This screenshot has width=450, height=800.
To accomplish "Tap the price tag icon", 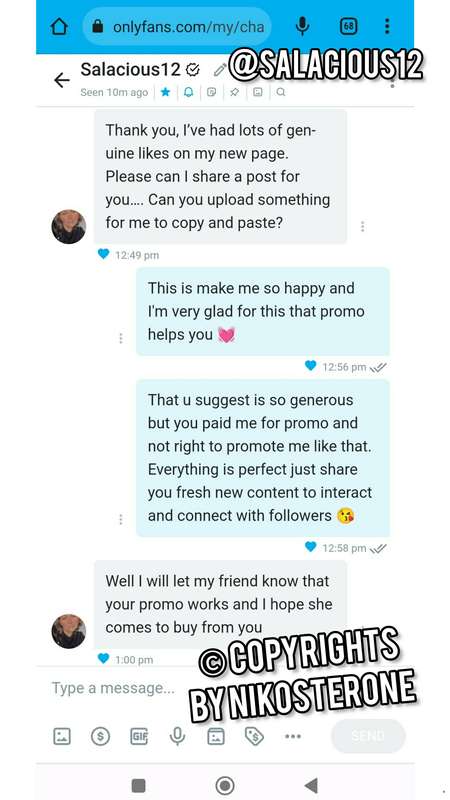I will tap(254, 736).
